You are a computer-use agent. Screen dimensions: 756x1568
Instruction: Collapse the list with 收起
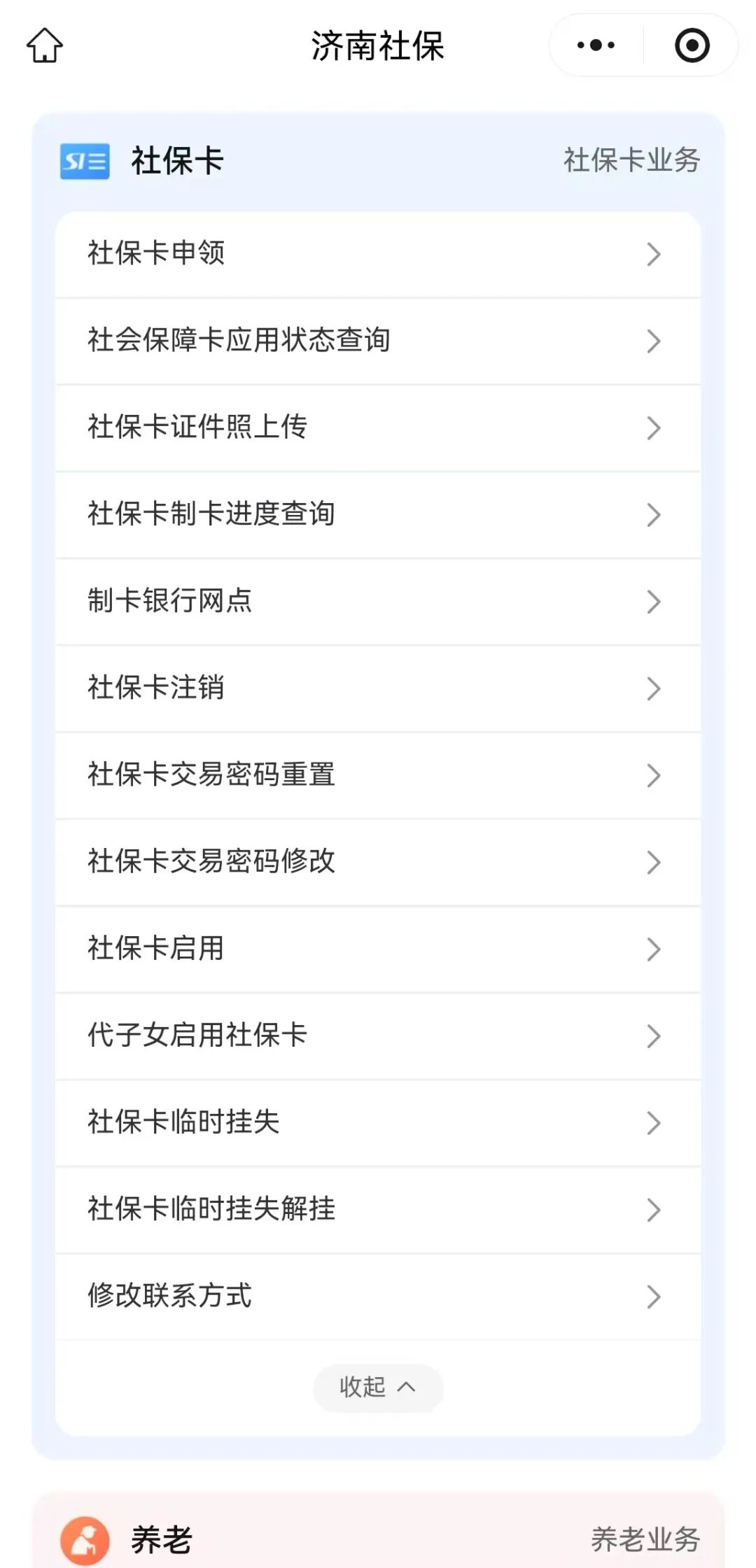378,1387
